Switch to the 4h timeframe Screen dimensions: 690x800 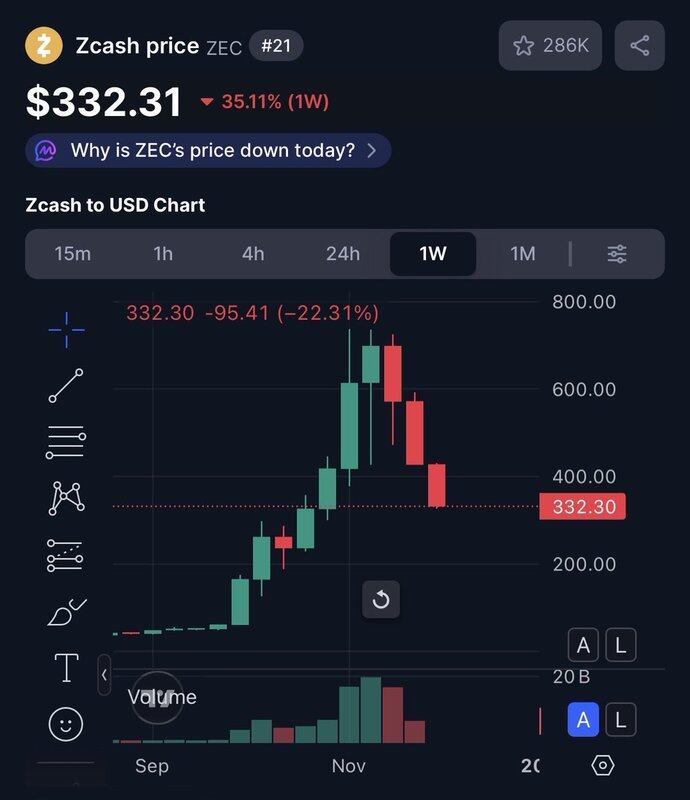click(253, 254)
